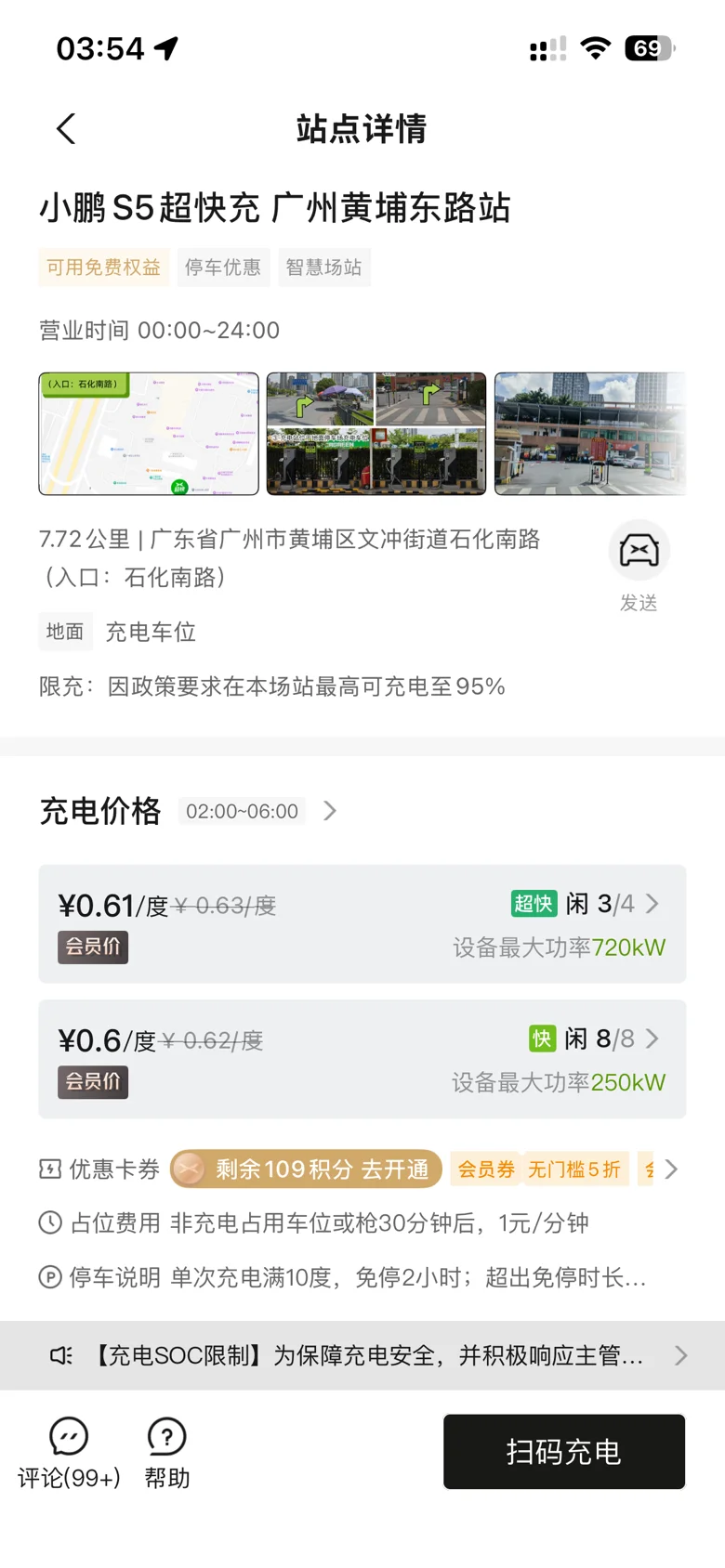View the second station entrance photo
The height and width of the screenshot is (1568, 725).
(x=376, y=434)
